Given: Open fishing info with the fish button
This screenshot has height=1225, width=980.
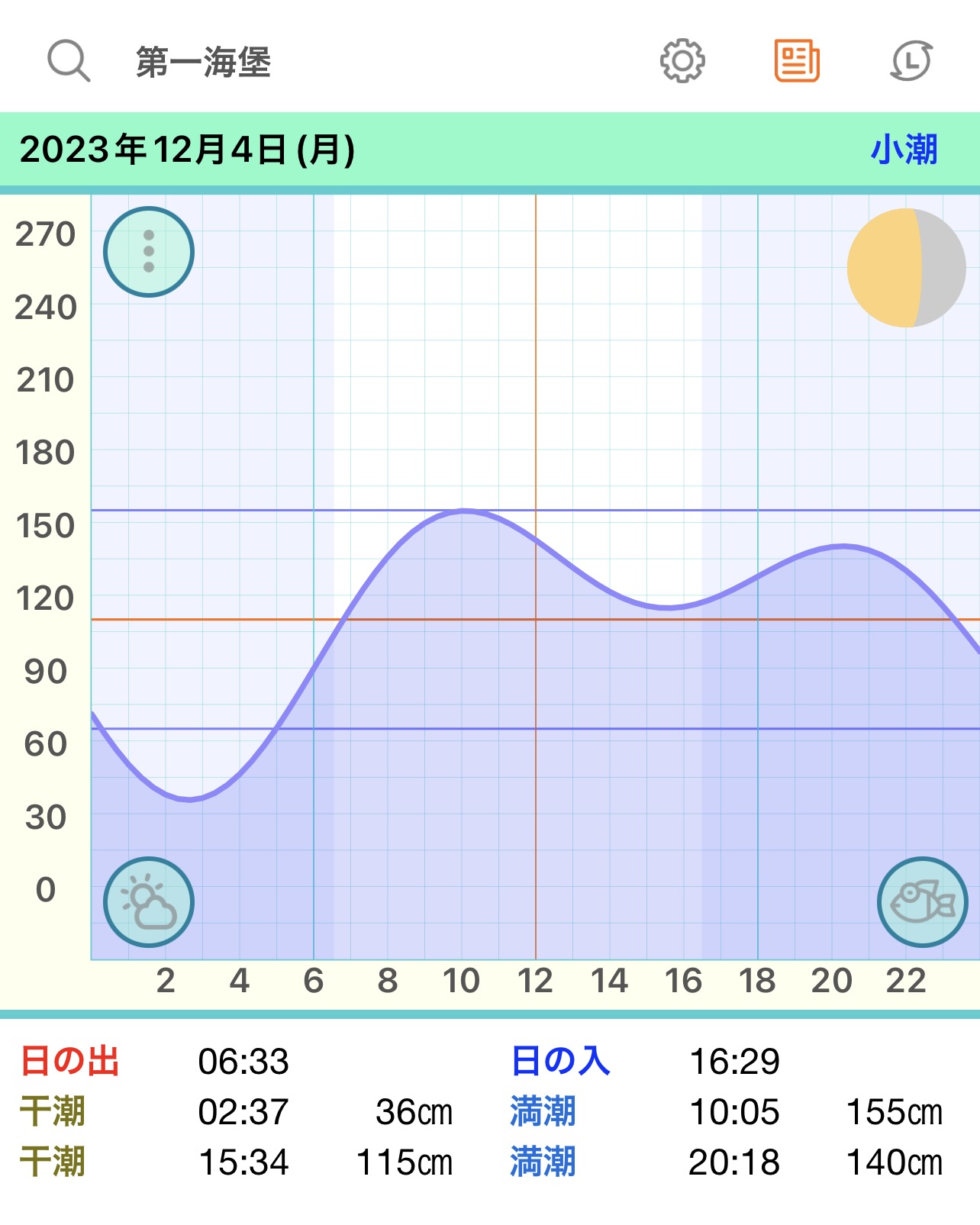Looking at the screenshot, I should tap(922, 902).
